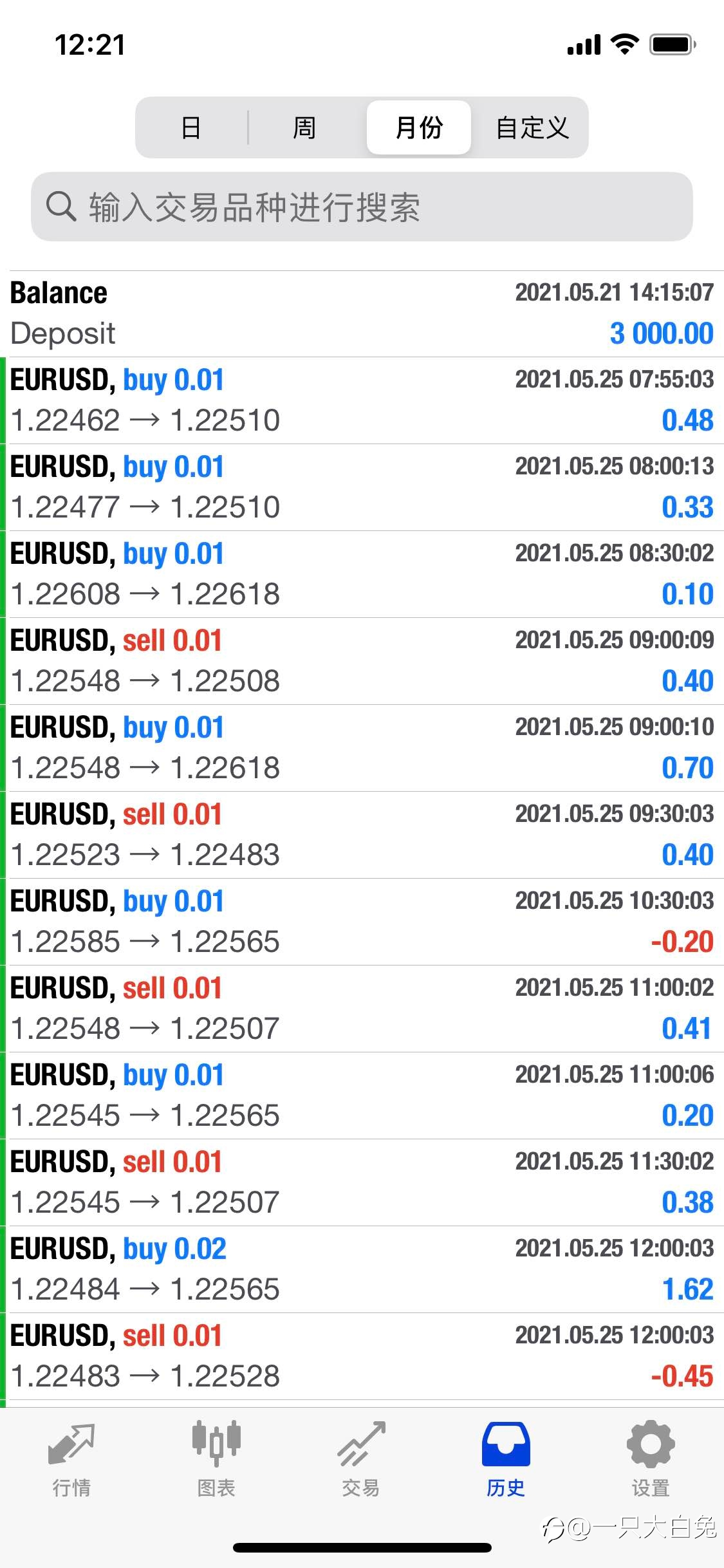View the EURUSD buy trade at 08:00:13

click(362, 487)
